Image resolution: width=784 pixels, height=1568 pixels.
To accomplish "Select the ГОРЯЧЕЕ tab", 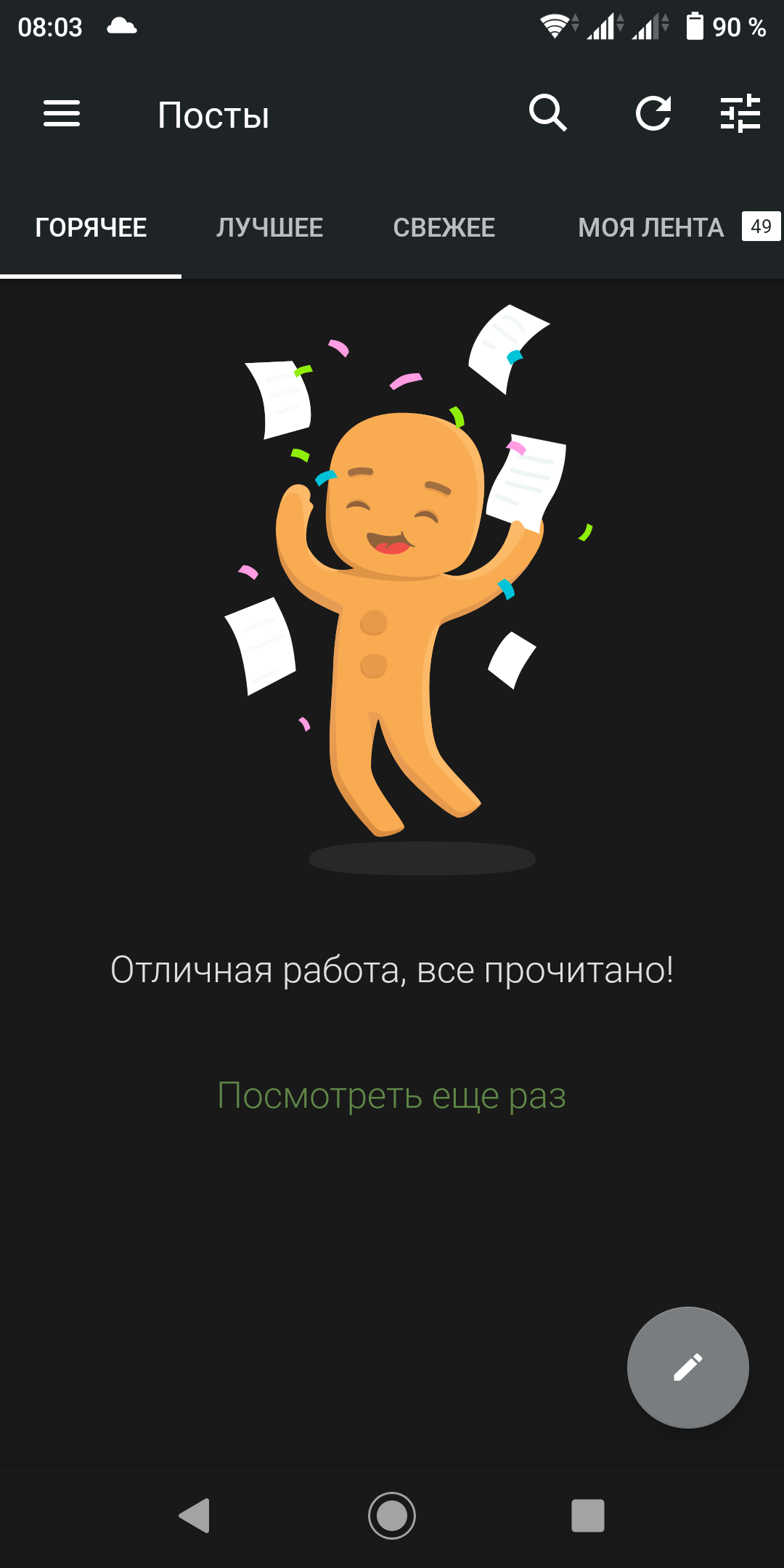I will (91, 228).
